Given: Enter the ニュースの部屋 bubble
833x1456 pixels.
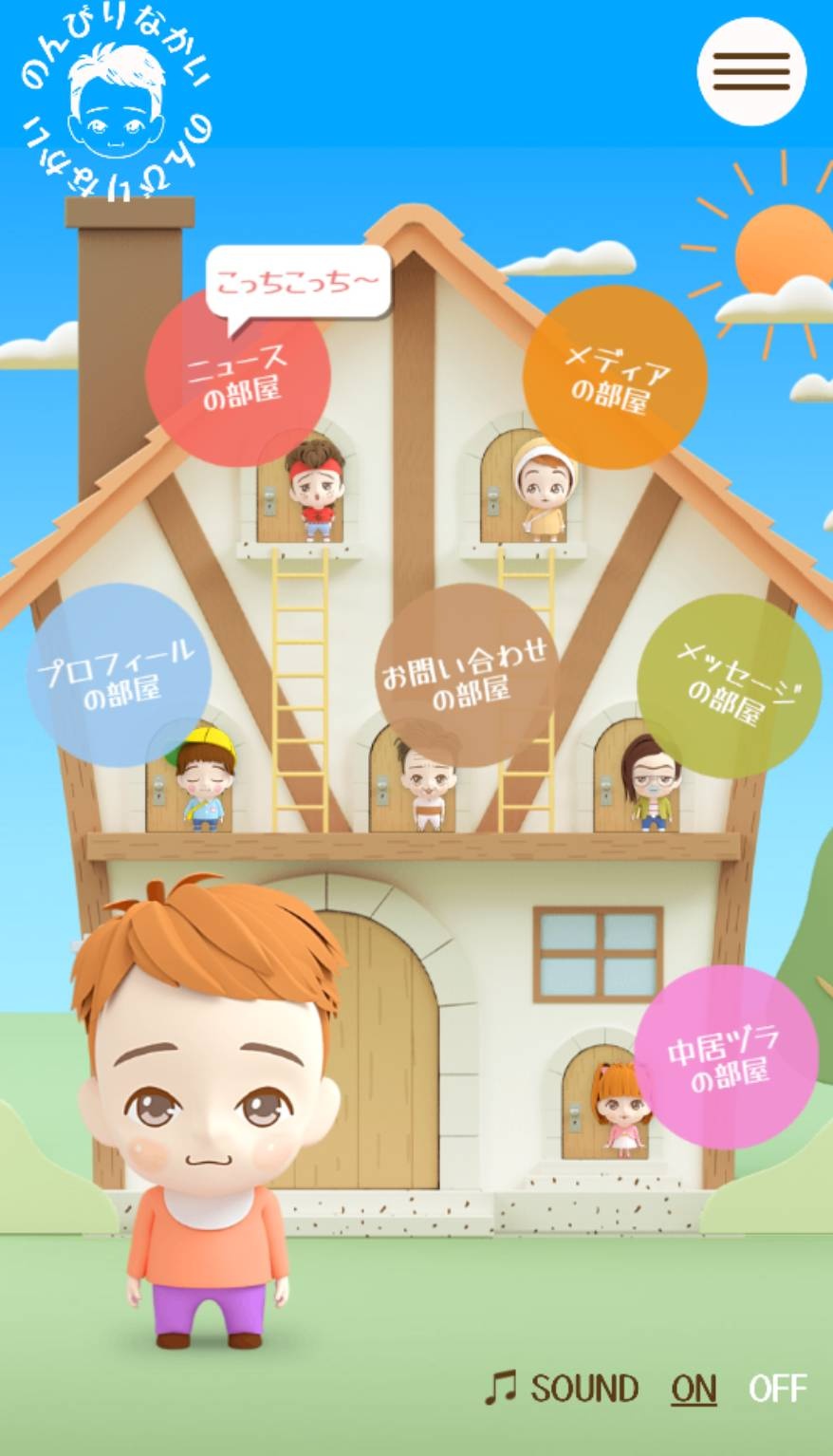Looking at the screenshot, I should [x=238, y=375].
